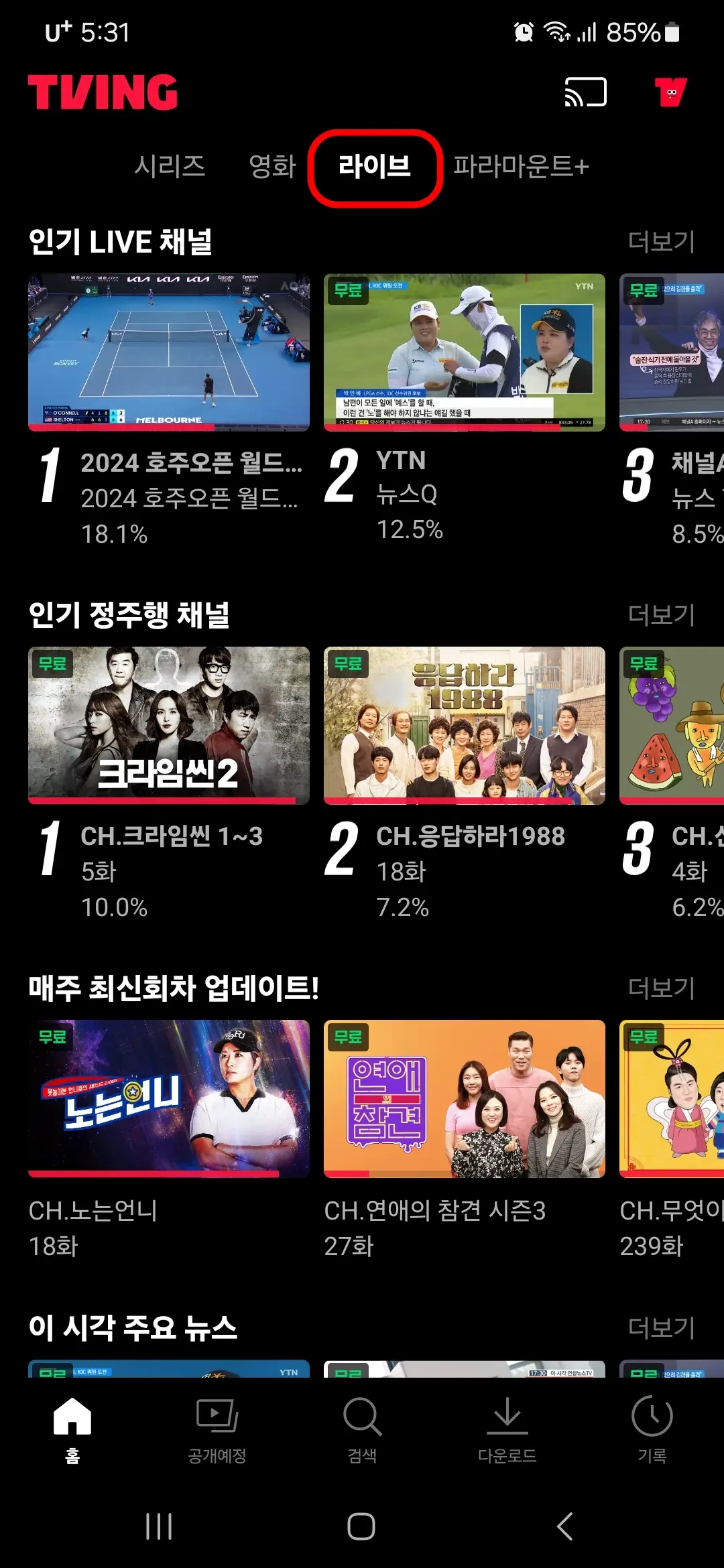724x1568 pixels.
Task: Open 더보기 for 인기 LIVE 채널
Action: click(660, 243)
